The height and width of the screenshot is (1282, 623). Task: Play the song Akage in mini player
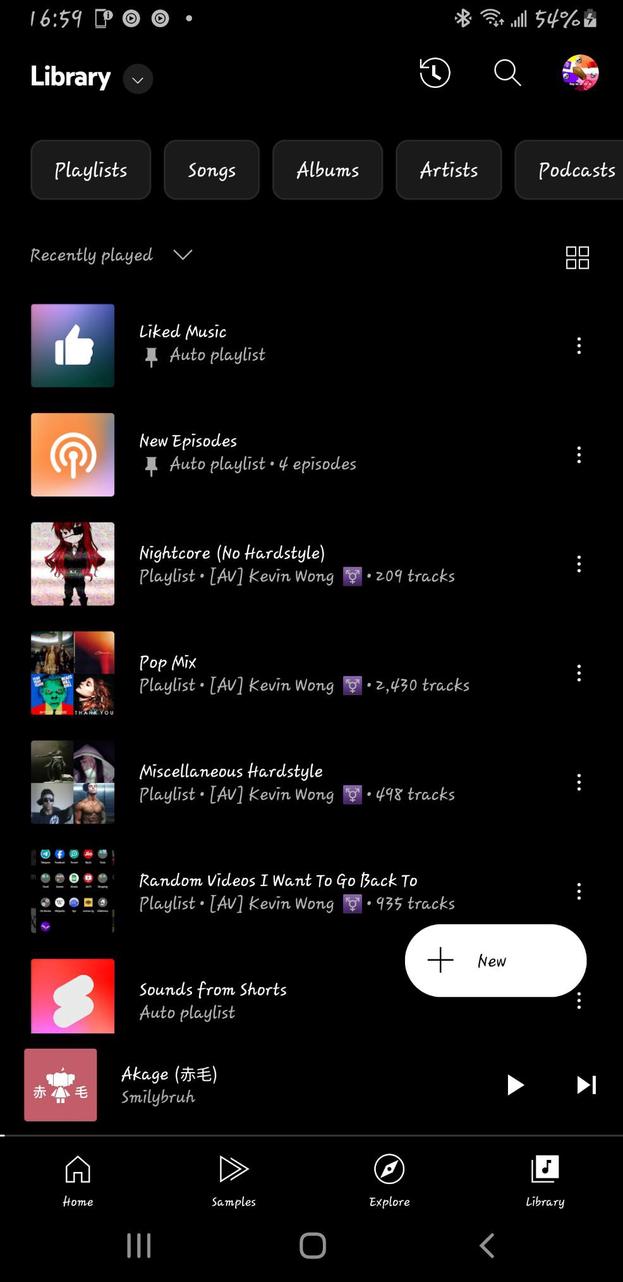514,1085
